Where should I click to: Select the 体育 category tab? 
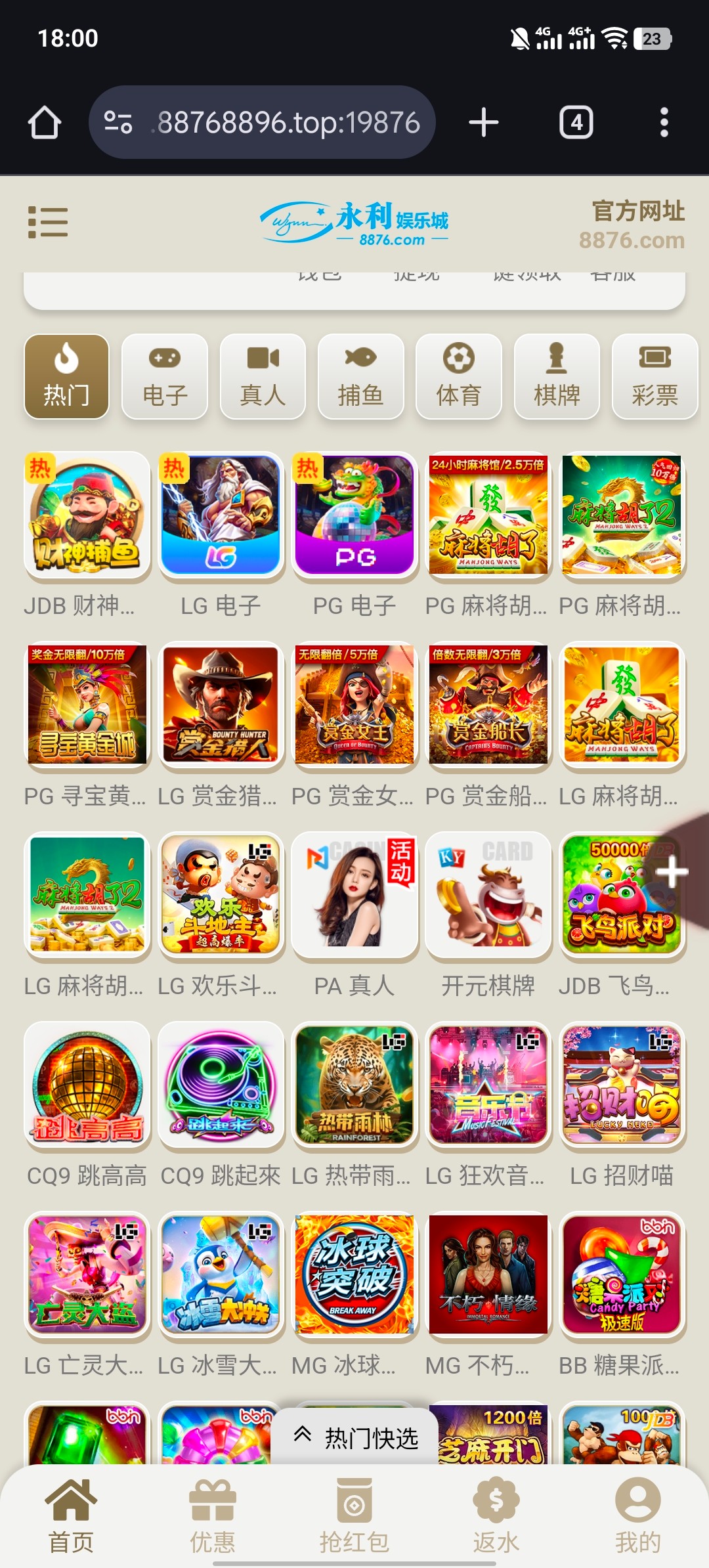tap(458, 377)
